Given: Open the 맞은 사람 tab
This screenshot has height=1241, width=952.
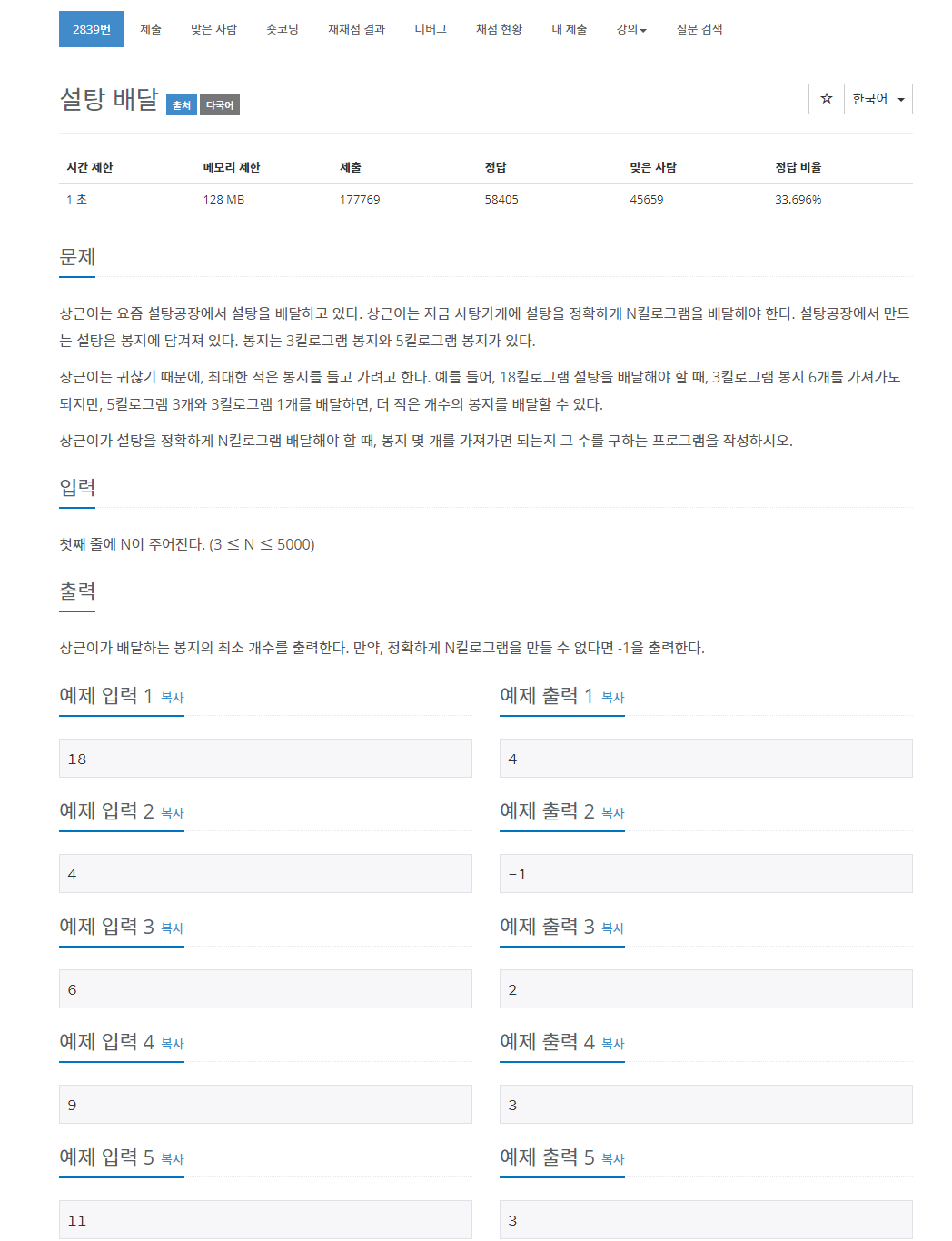Looking at the screenshot, I should [x=213, y=29].
